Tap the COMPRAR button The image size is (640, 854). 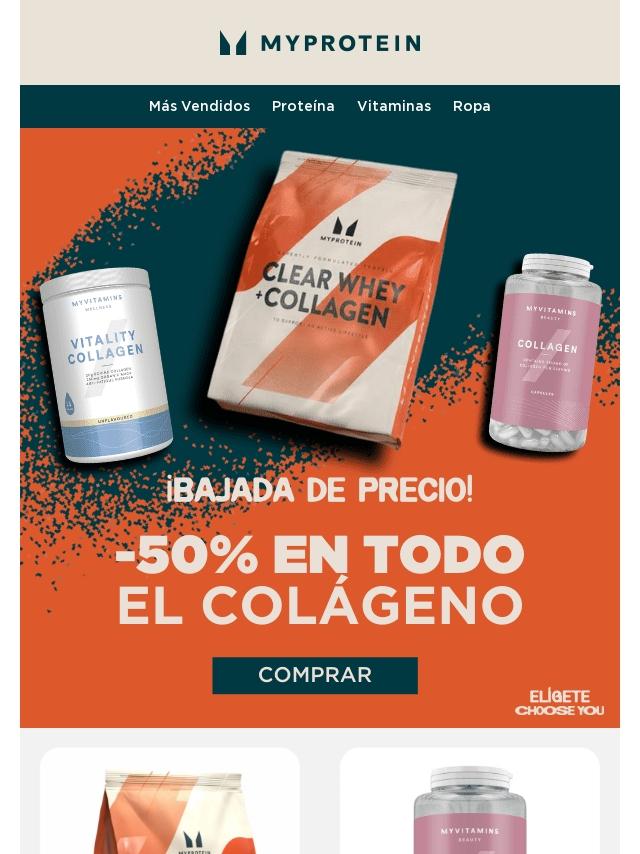pos(315,675)
